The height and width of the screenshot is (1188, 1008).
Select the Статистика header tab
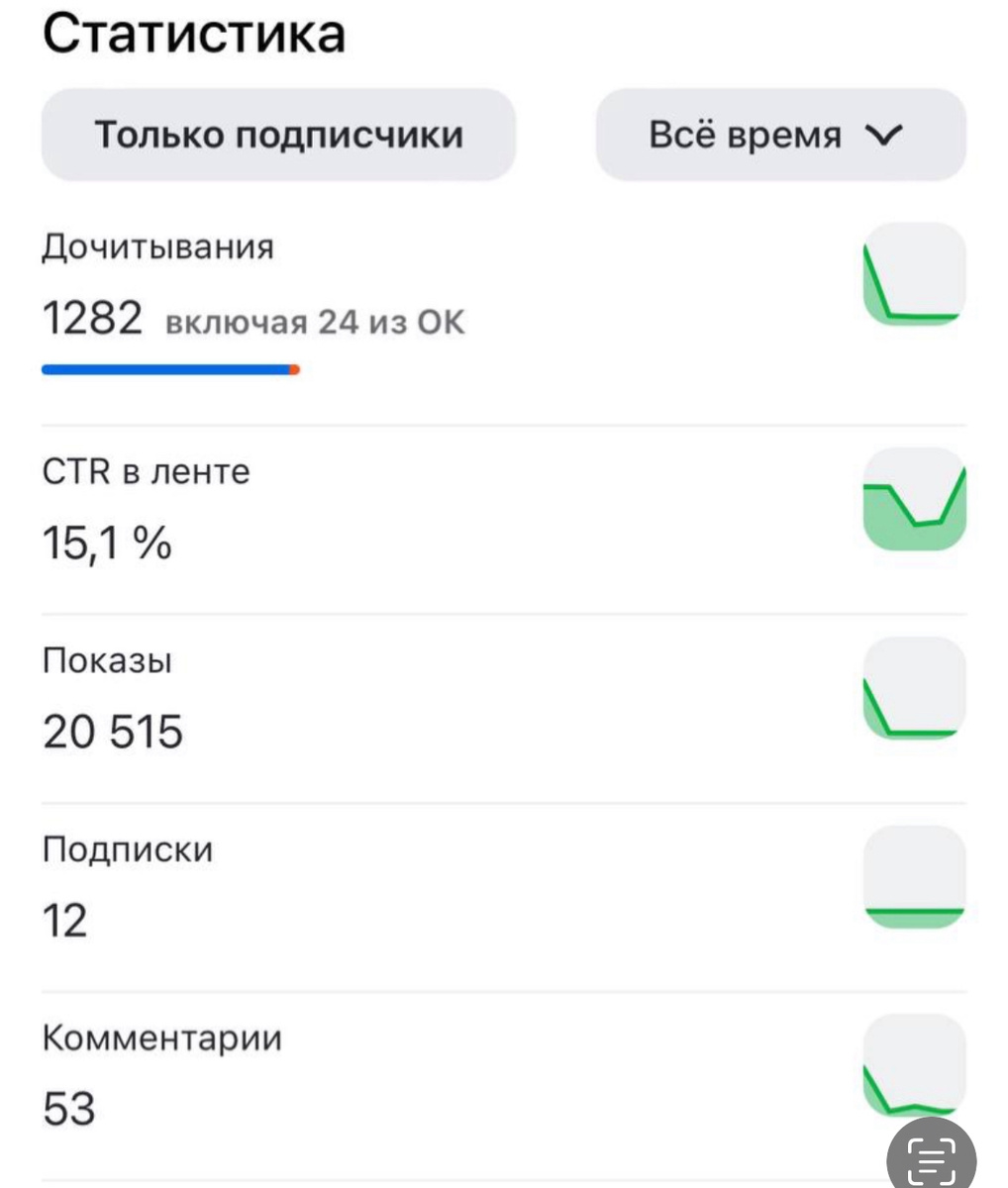pyautogui.click(x=194, y=33)
